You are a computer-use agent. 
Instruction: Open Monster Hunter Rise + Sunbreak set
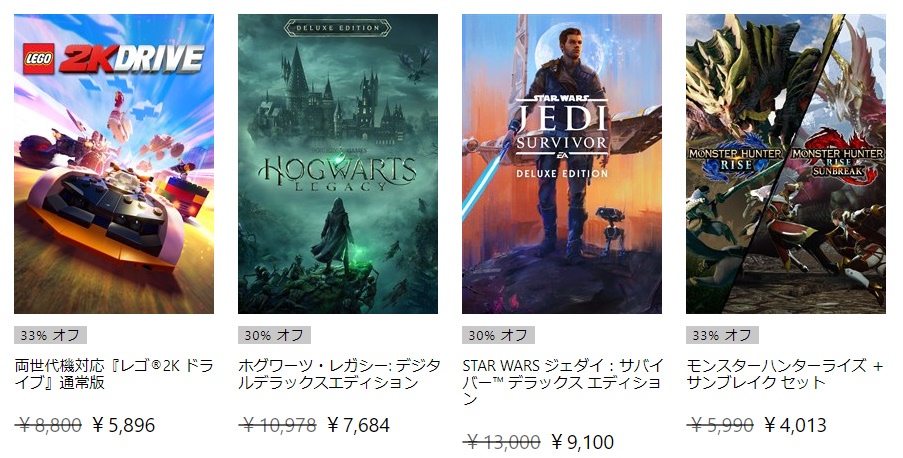pyautogui.click(x=785, y=165)
